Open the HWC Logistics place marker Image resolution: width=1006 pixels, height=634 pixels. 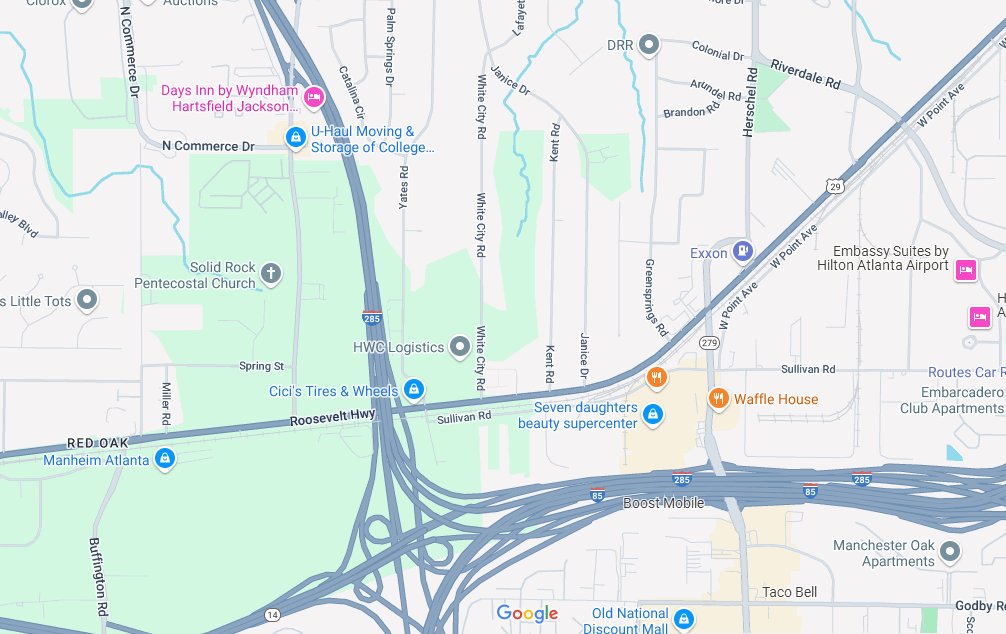(x=460, y=347)
